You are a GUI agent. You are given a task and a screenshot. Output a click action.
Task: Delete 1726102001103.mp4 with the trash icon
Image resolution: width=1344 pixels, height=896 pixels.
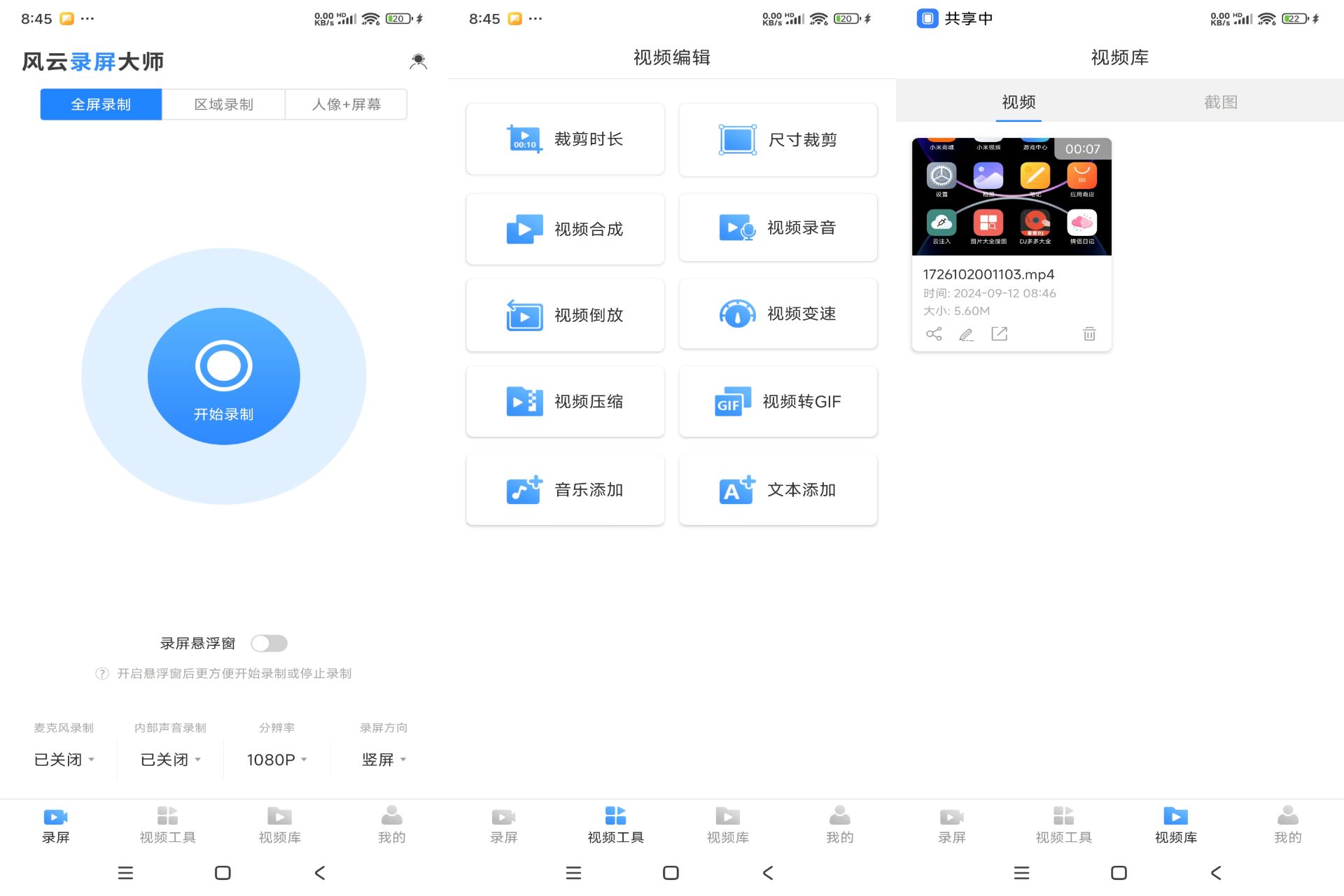point(1089,334)
